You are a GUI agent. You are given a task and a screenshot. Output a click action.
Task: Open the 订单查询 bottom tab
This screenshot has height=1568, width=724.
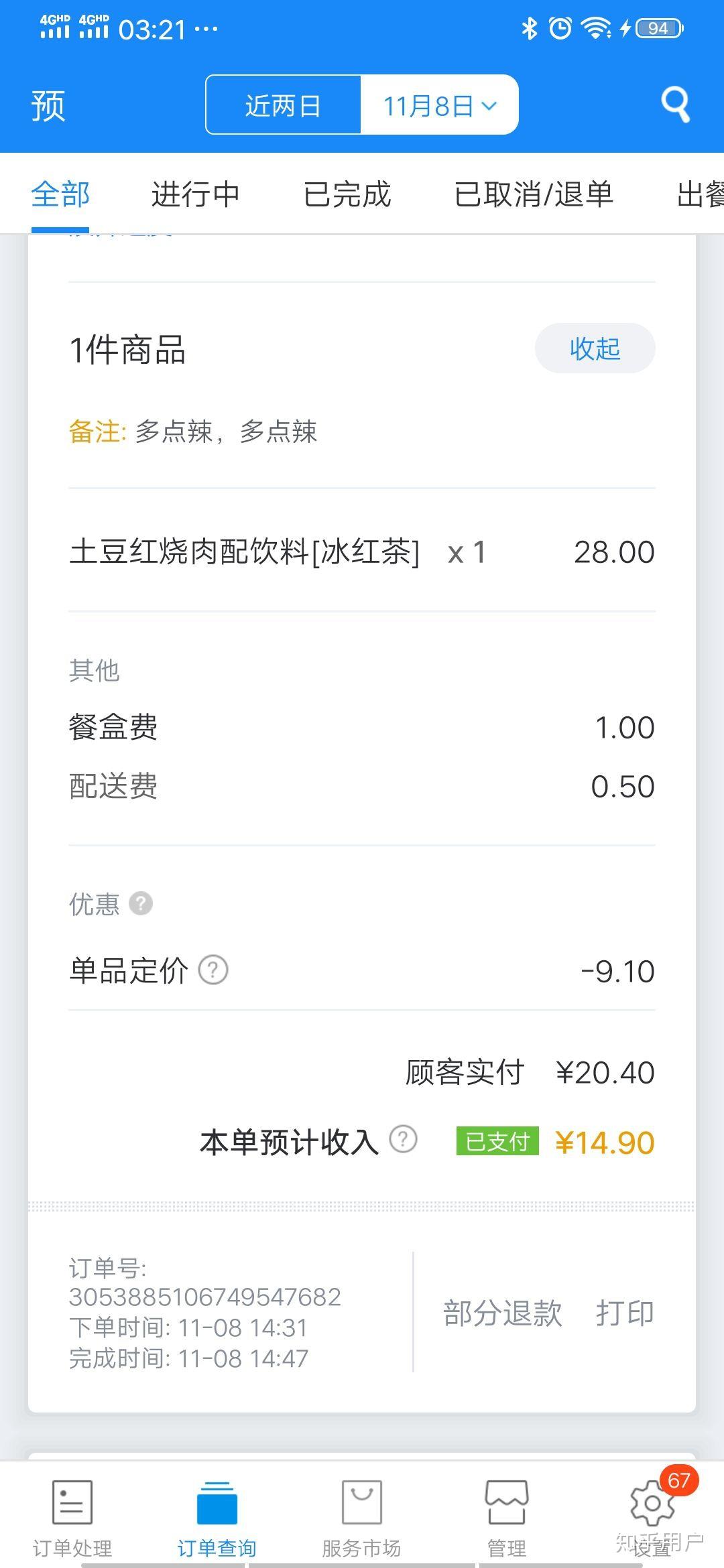tap(217, 1519)
